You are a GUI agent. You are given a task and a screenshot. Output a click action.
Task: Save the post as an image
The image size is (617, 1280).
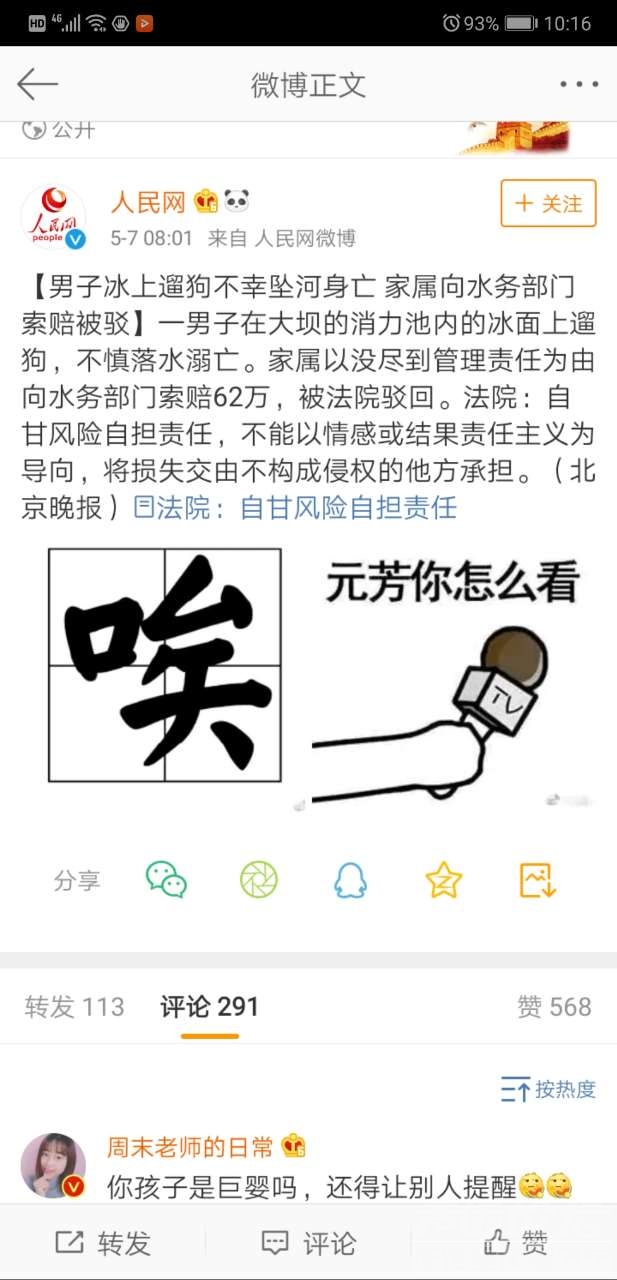click(537, 880)
